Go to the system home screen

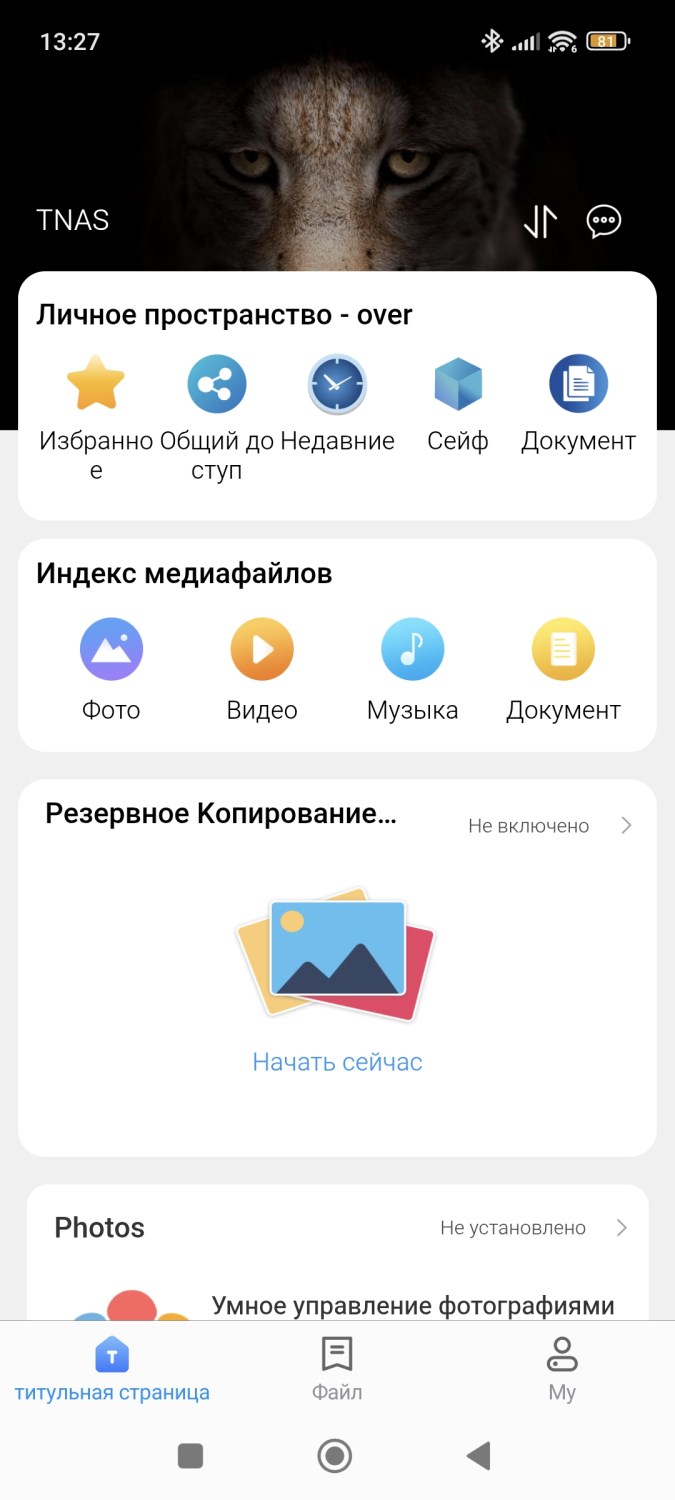pyautogui.click(x=335, y=1456)
